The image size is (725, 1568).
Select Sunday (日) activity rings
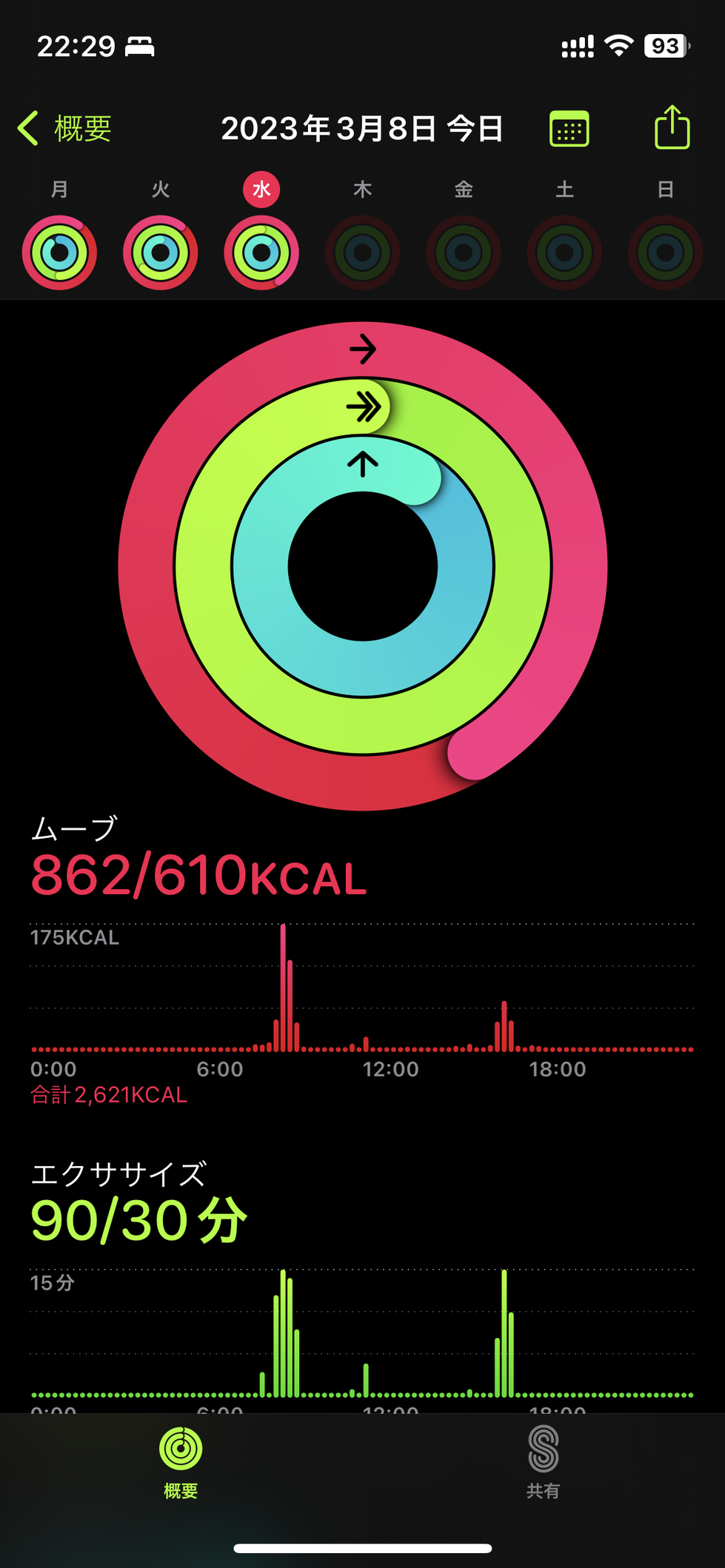(665, 252)
